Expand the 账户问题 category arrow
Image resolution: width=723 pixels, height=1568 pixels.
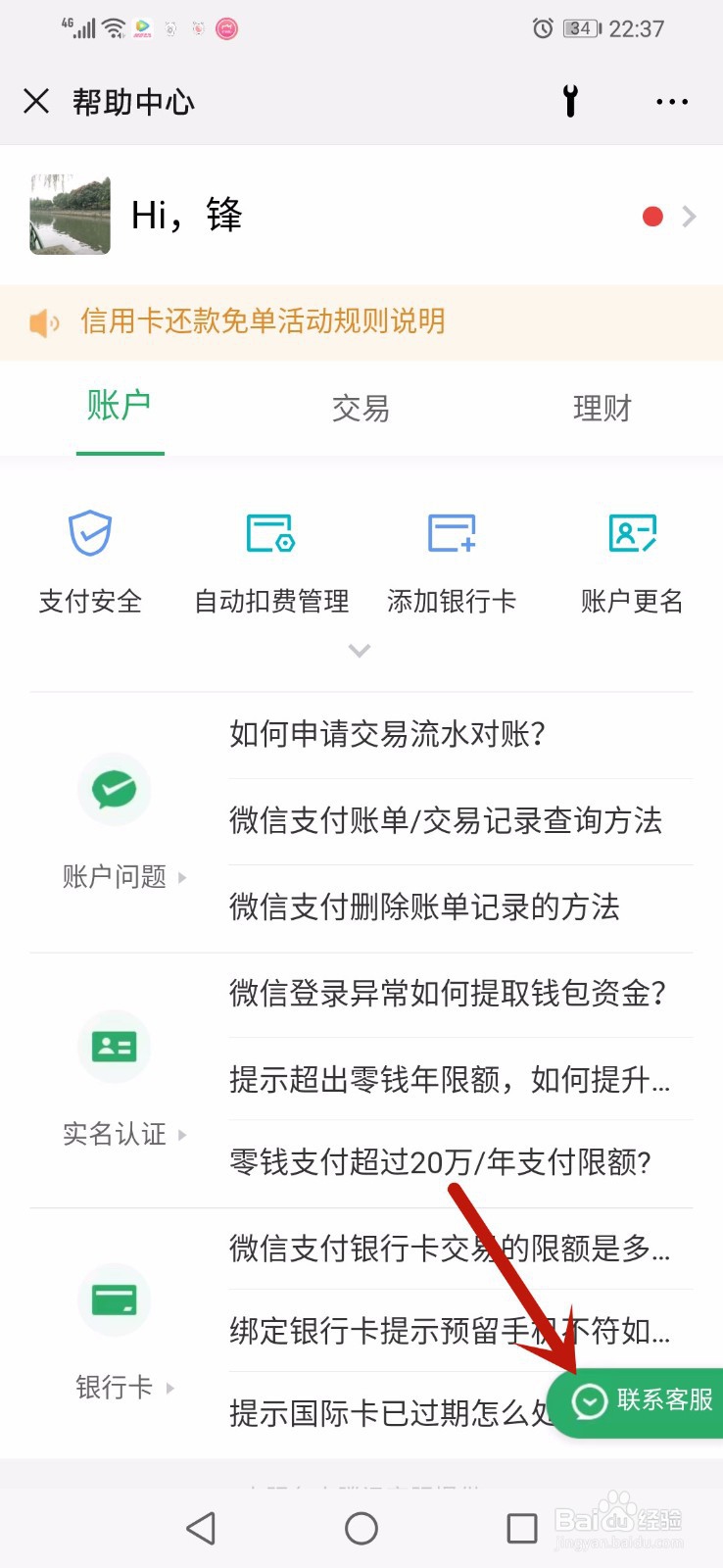pyautogui.click(x=182, y=878)
